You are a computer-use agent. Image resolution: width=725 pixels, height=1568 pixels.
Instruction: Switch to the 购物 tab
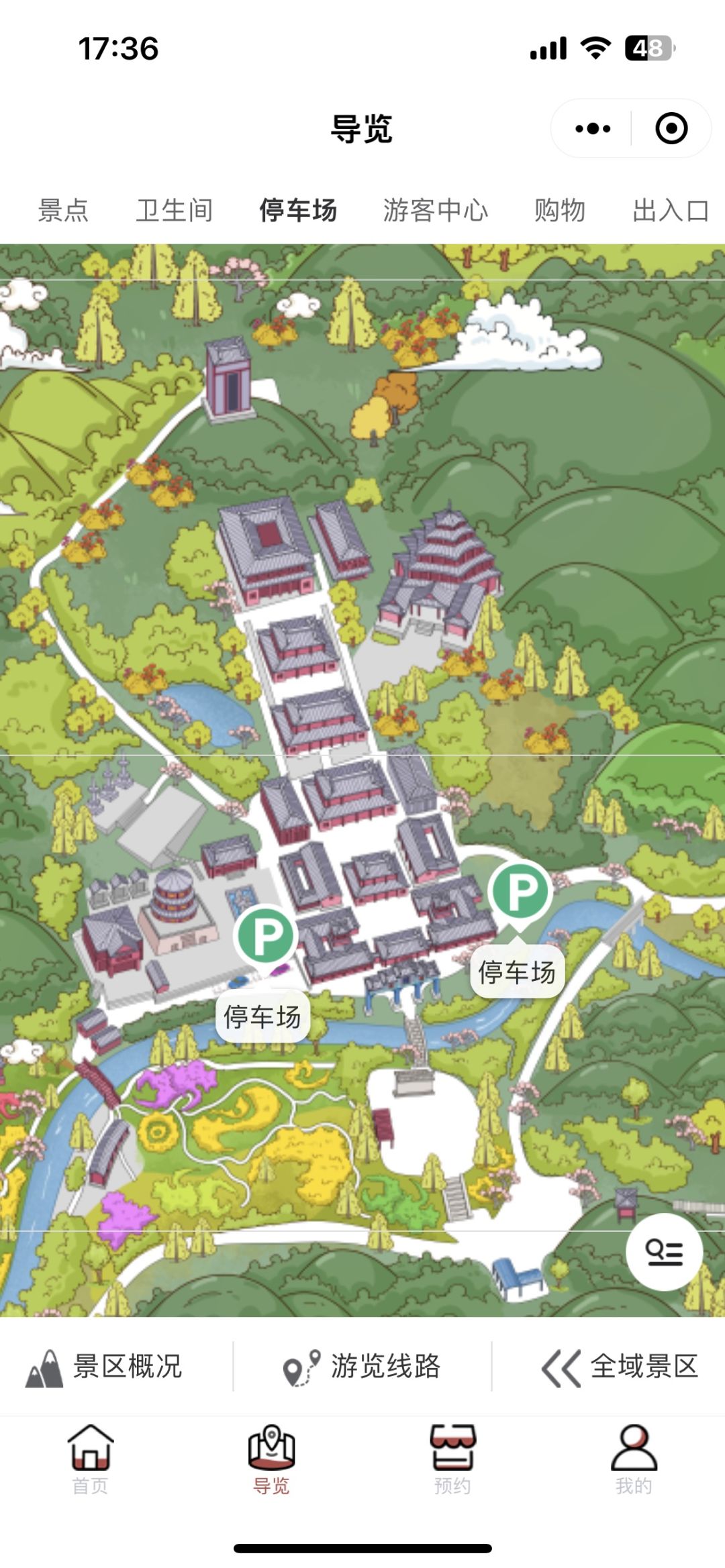pos(560,210)
